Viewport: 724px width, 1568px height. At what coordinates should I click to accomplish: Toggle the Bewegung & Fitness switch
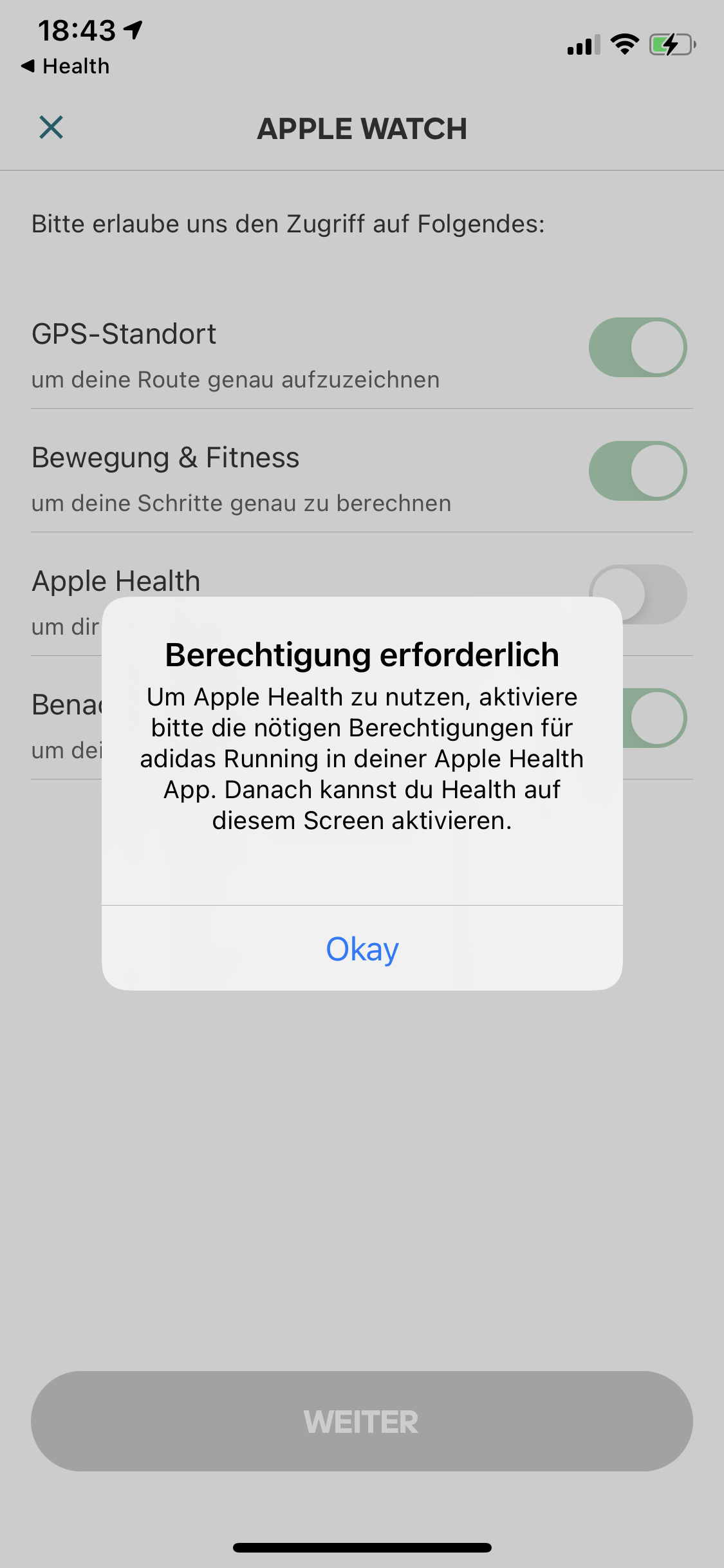pos(638,471)
